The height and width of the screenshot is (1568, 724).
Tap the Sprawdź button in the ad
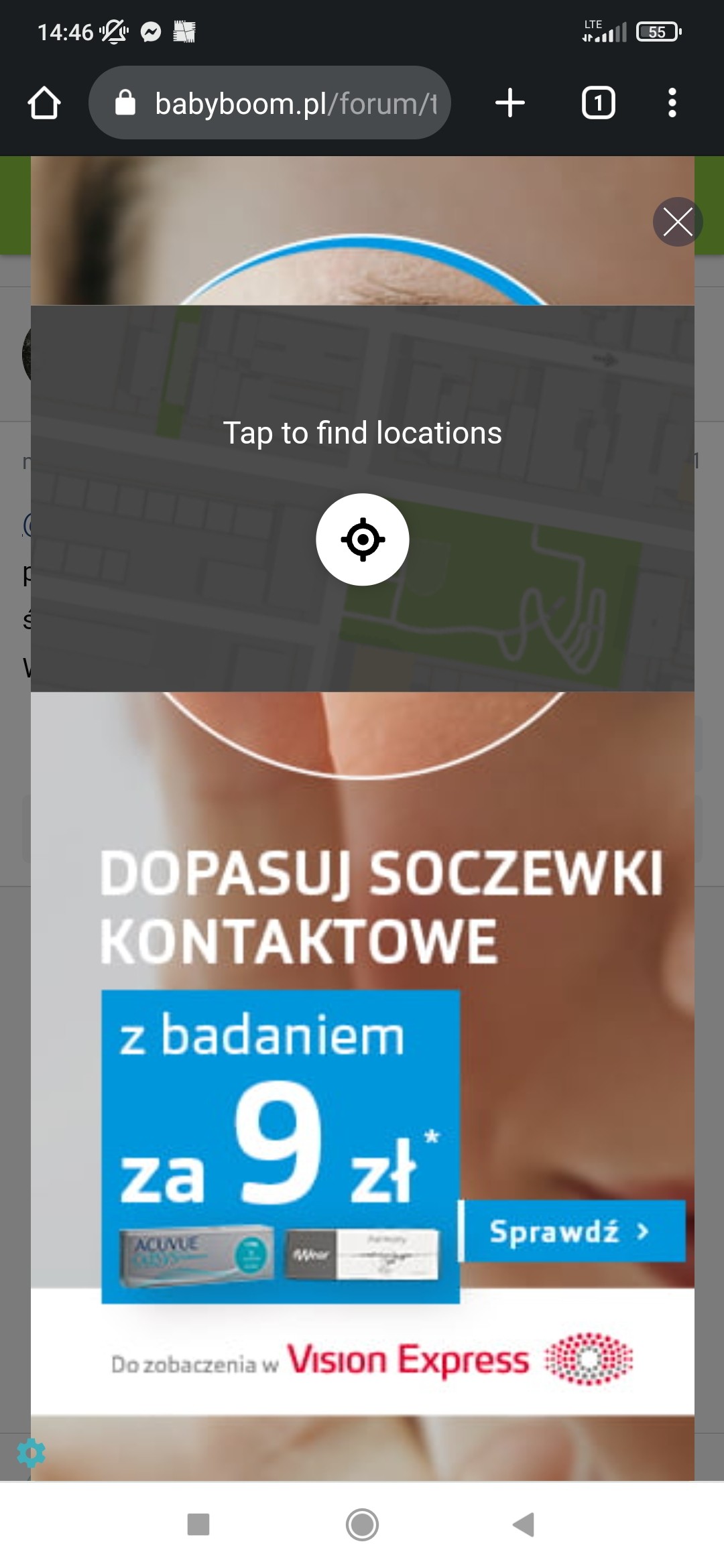(x=573, y=1231)
